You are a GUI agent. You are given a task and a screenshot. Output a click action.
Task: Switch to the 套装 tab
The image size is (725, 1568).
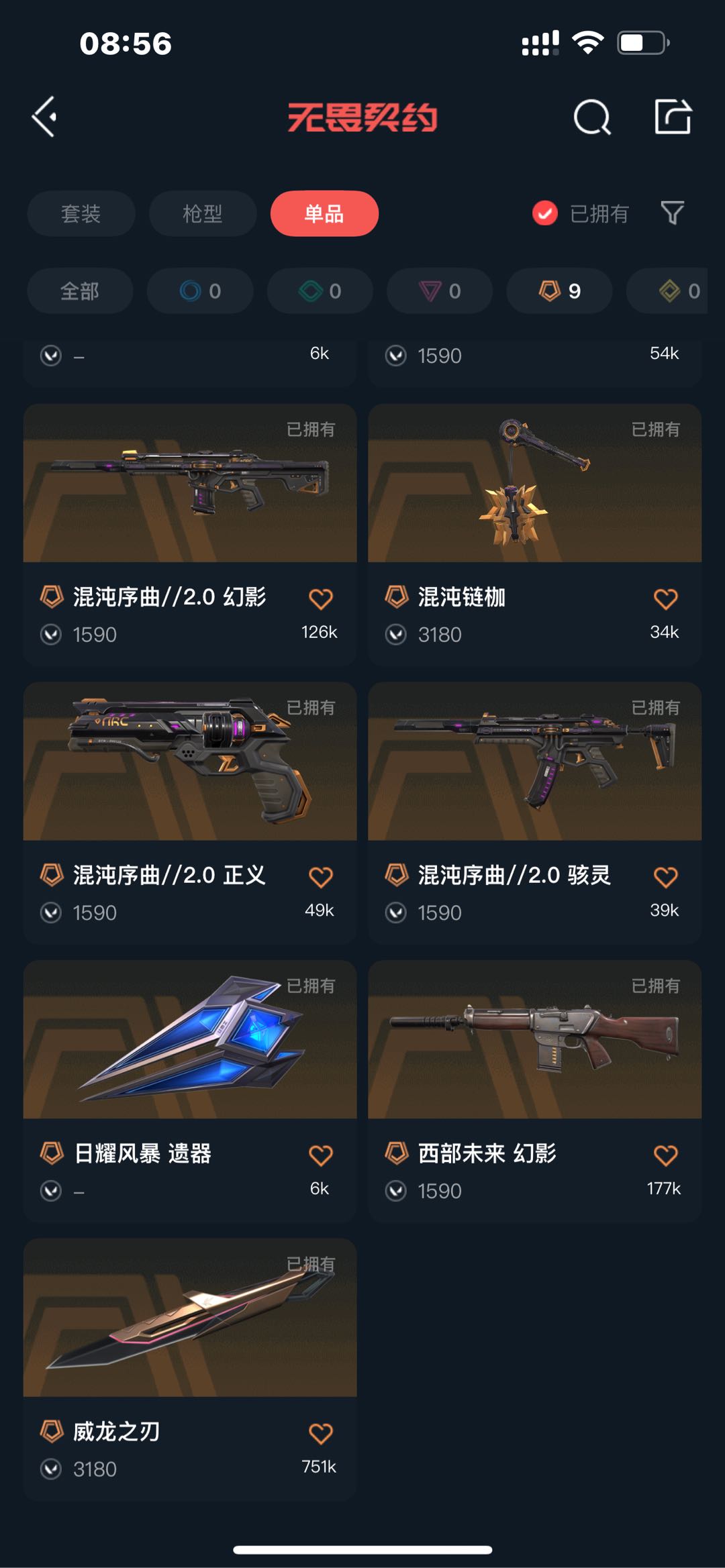(x=81, y=214)
